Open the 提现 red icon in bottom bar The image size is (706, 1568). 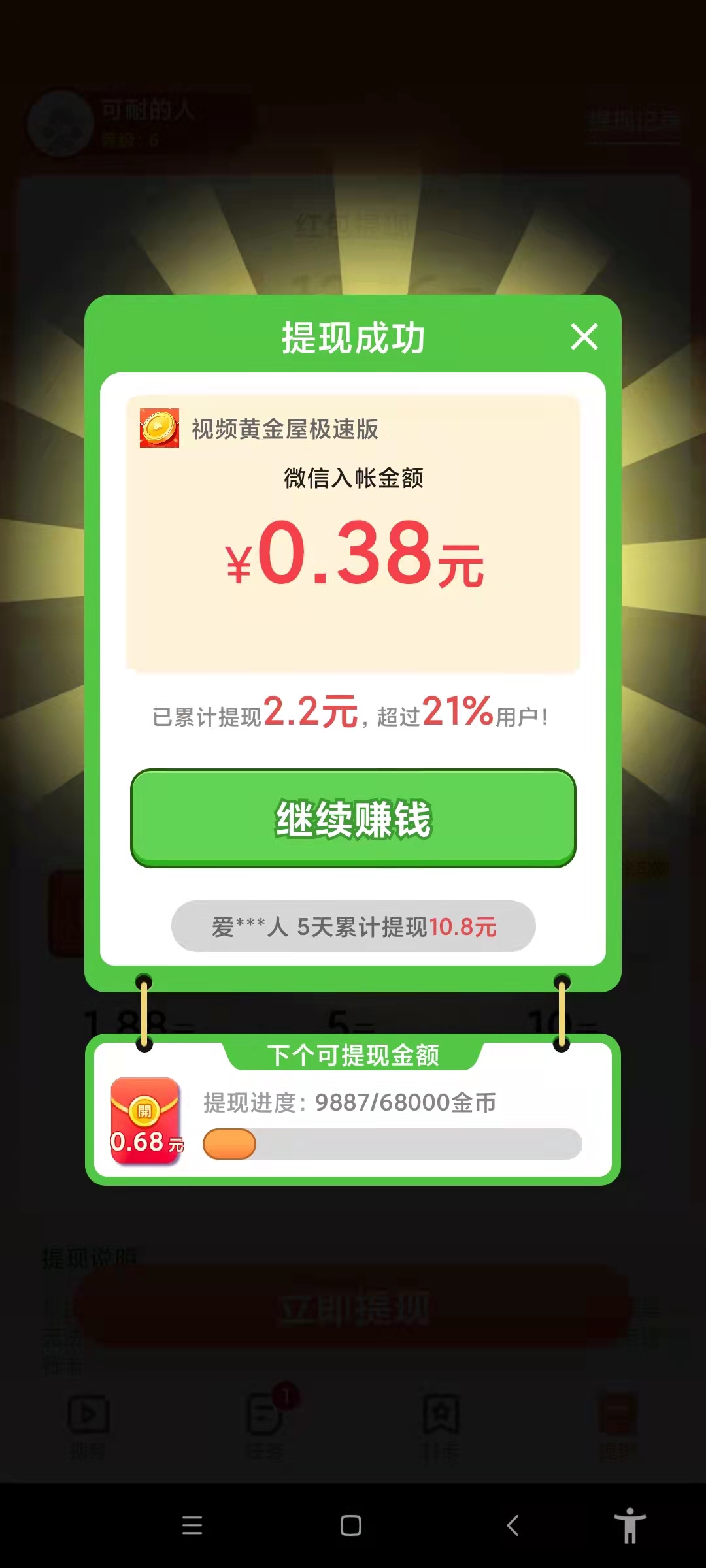point(618,1414)
